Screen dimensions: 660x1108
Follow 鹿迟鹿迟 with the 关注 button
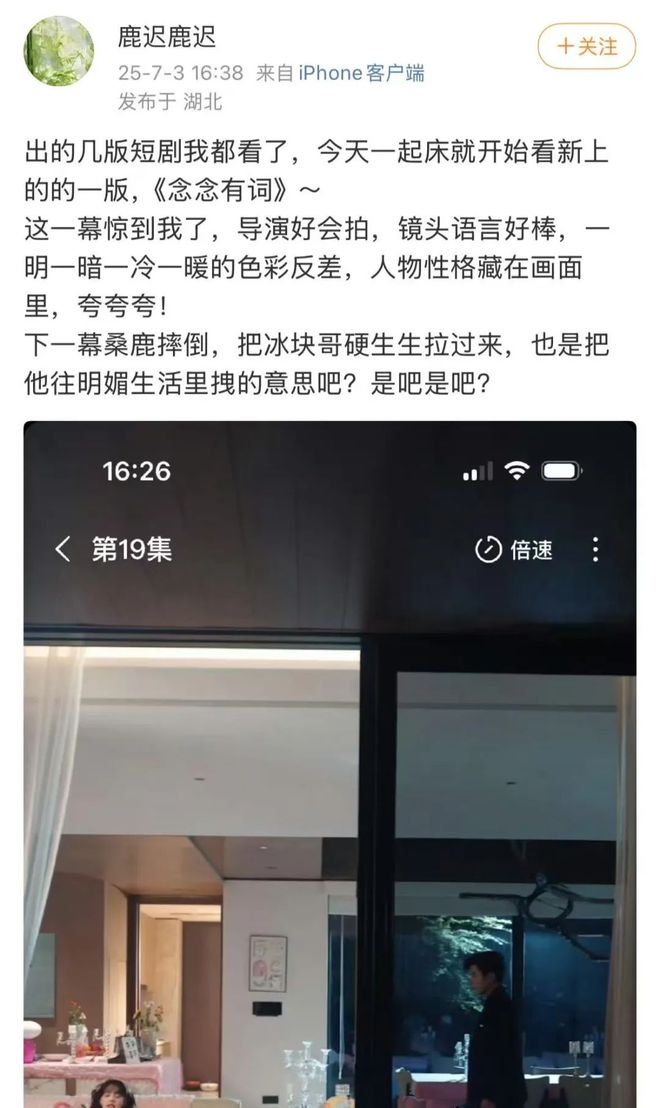point(587,46)
